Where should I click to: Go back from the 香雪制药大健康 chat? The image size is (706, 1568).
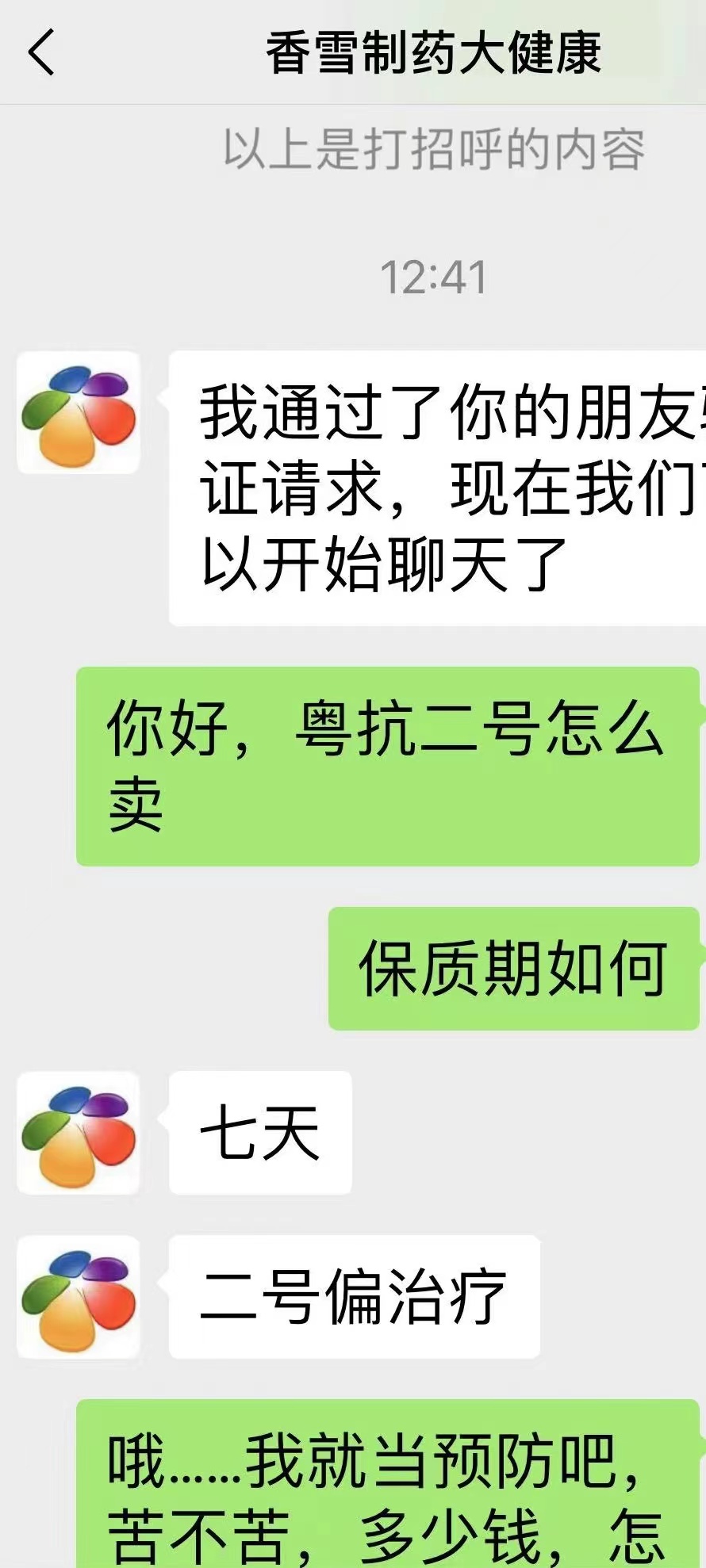(41, 52)
